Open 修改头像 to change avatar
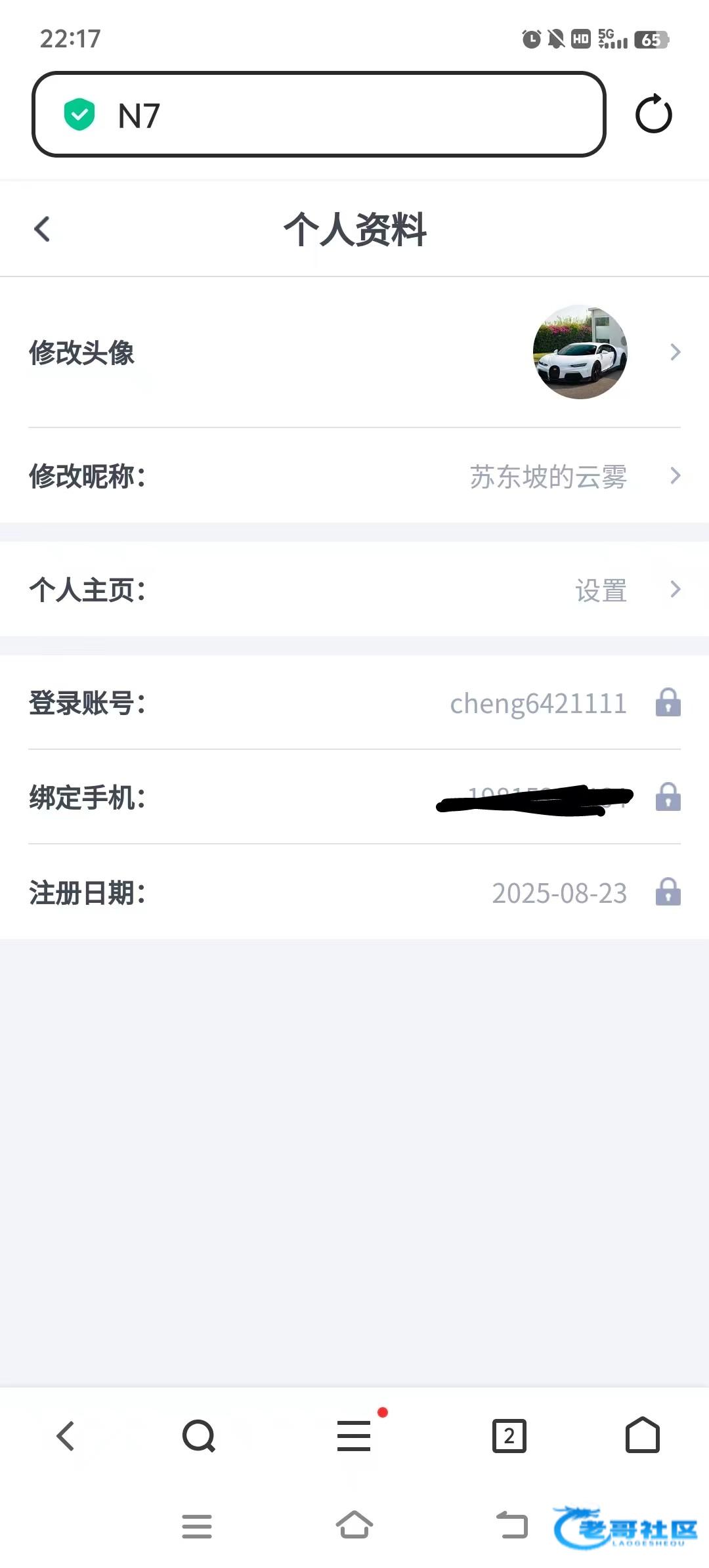Screen dimensions: 709x1568 354,353
